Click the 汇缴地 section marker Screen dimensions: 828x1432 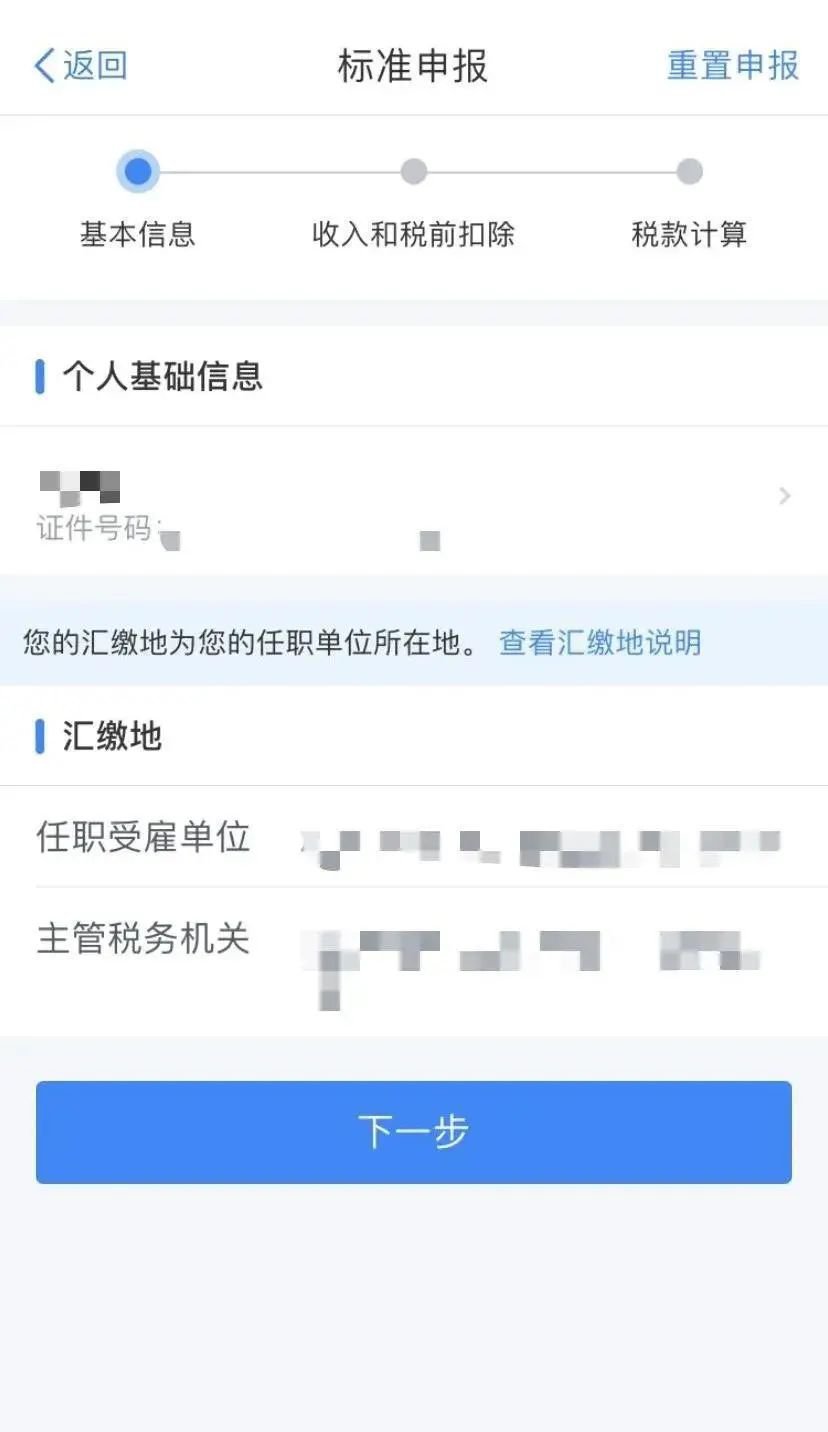pos(41,736)
